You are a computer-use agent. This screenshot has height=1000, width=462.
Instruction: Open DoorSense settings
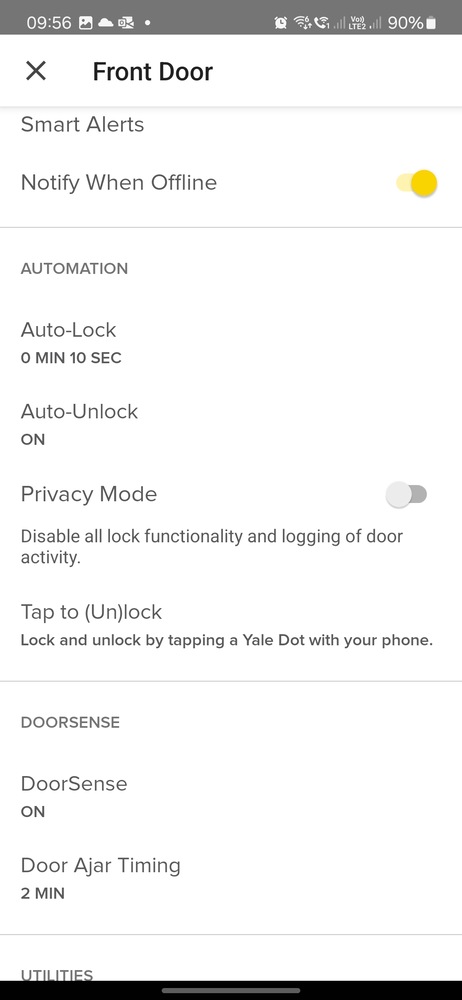pos(231,796)
